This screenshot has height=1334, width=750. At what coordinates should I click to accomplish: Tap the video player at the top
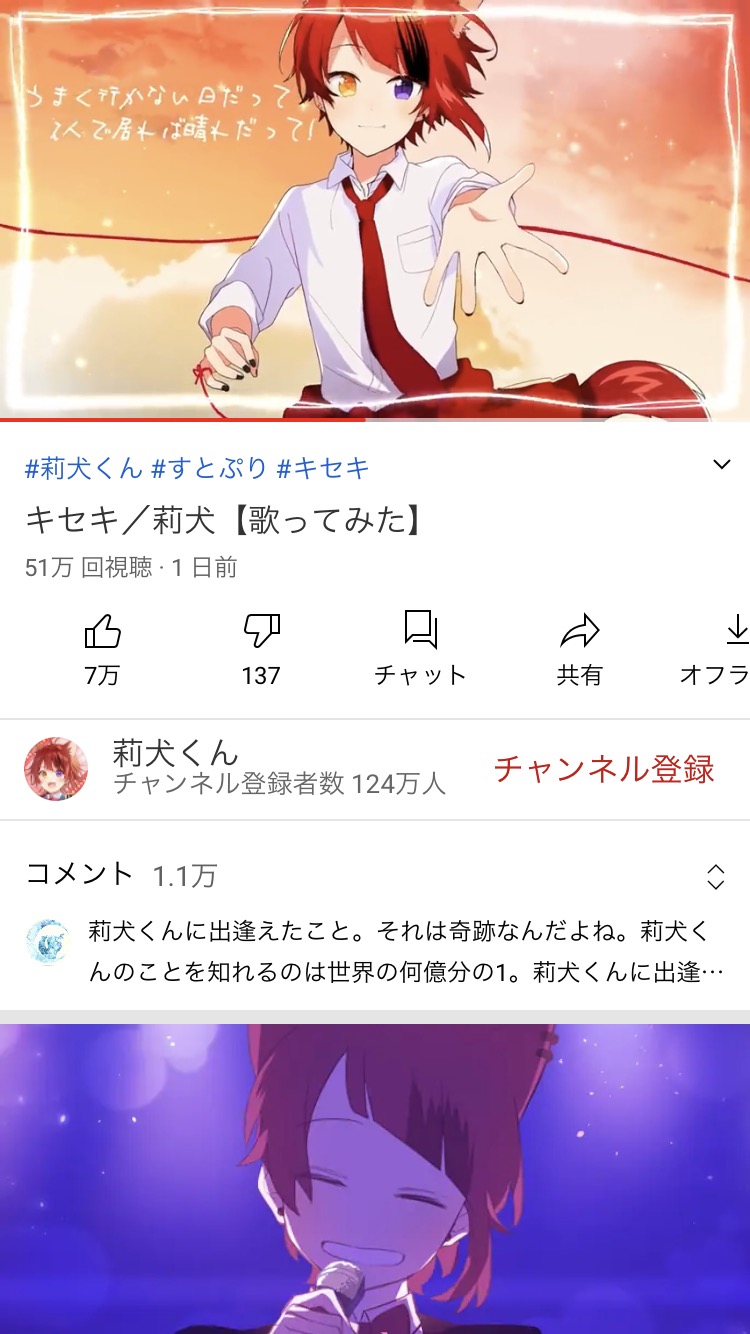point(375,210)
